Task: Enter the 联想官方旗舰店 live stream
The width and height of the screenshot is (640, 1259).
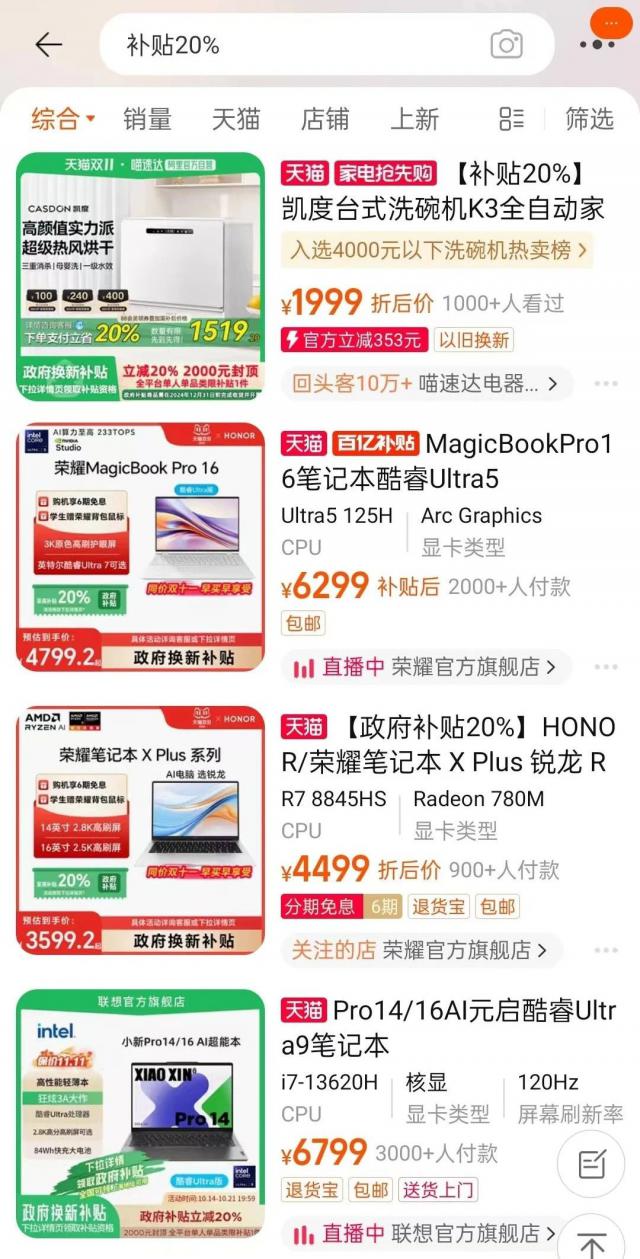Action: 420,1233
